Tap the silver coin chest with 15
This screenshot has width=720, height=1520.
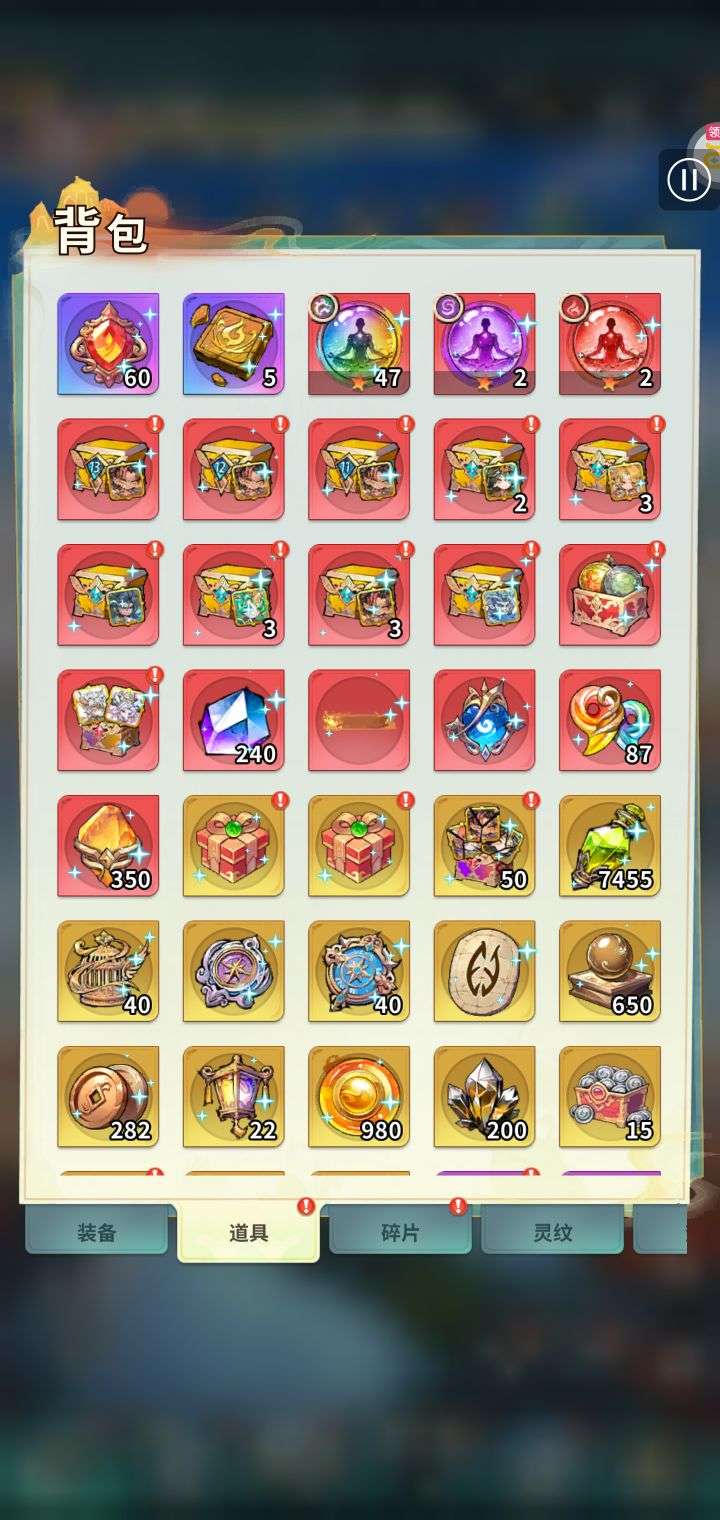(610, 1097)
